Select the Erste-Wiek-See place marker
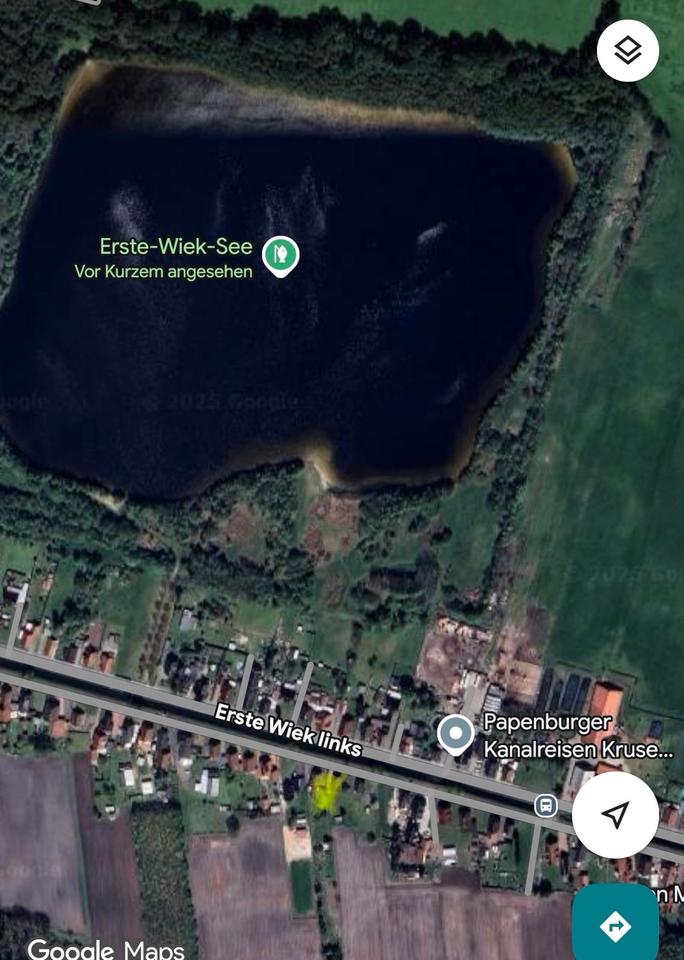684x960 pixels. click(x=281, y=255)
